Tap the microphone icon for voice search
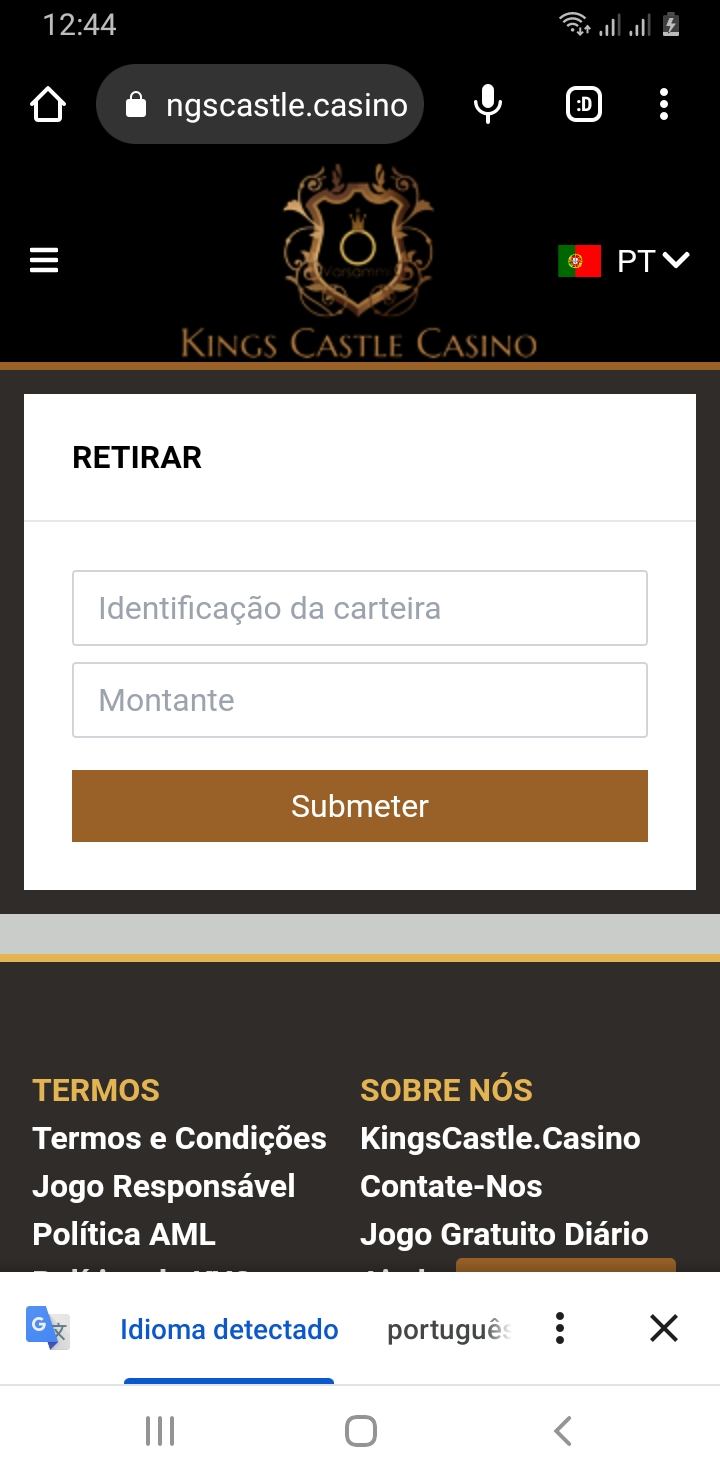The image size is (720, 1480). [x=487, y=103]
